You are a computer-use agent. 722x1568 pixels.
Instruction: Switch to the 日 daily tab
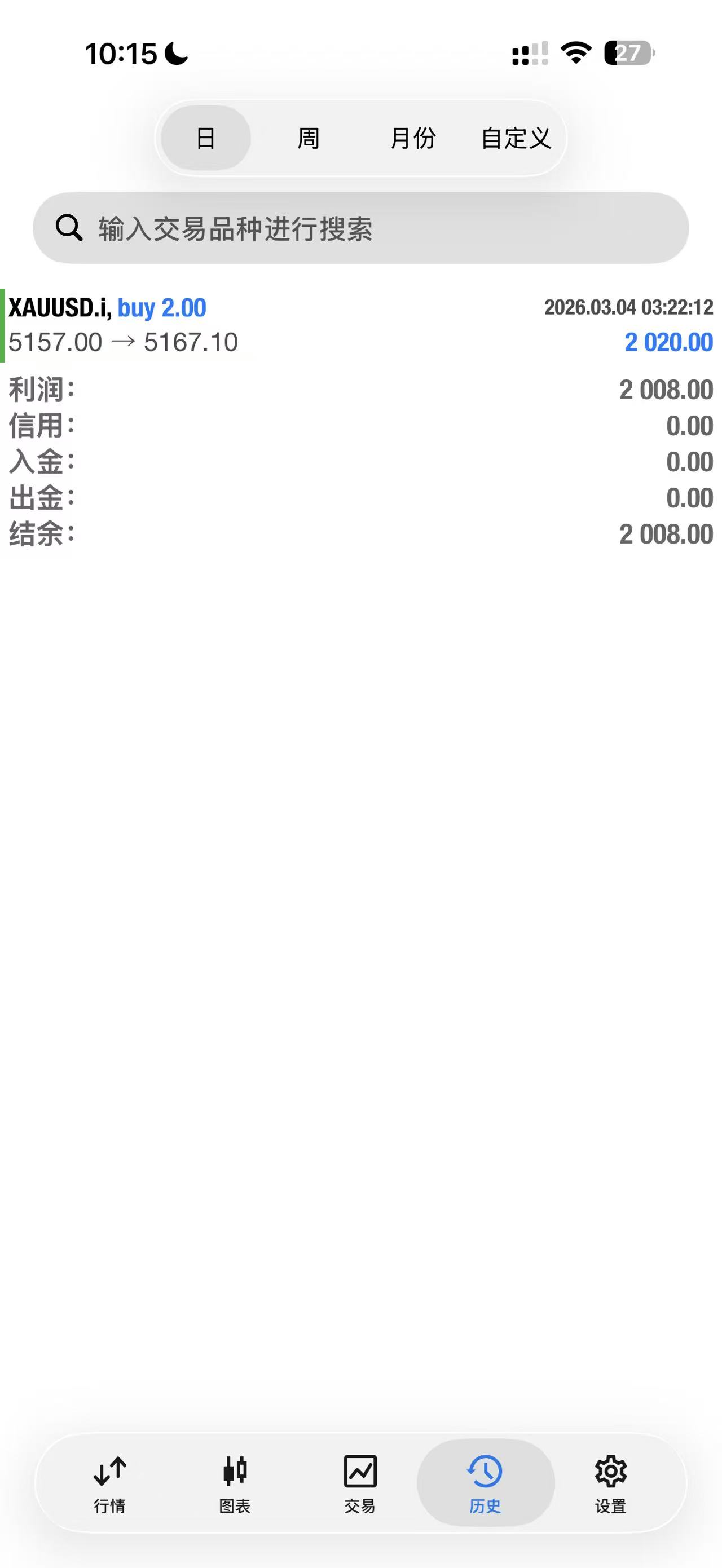tap(206, 138)
